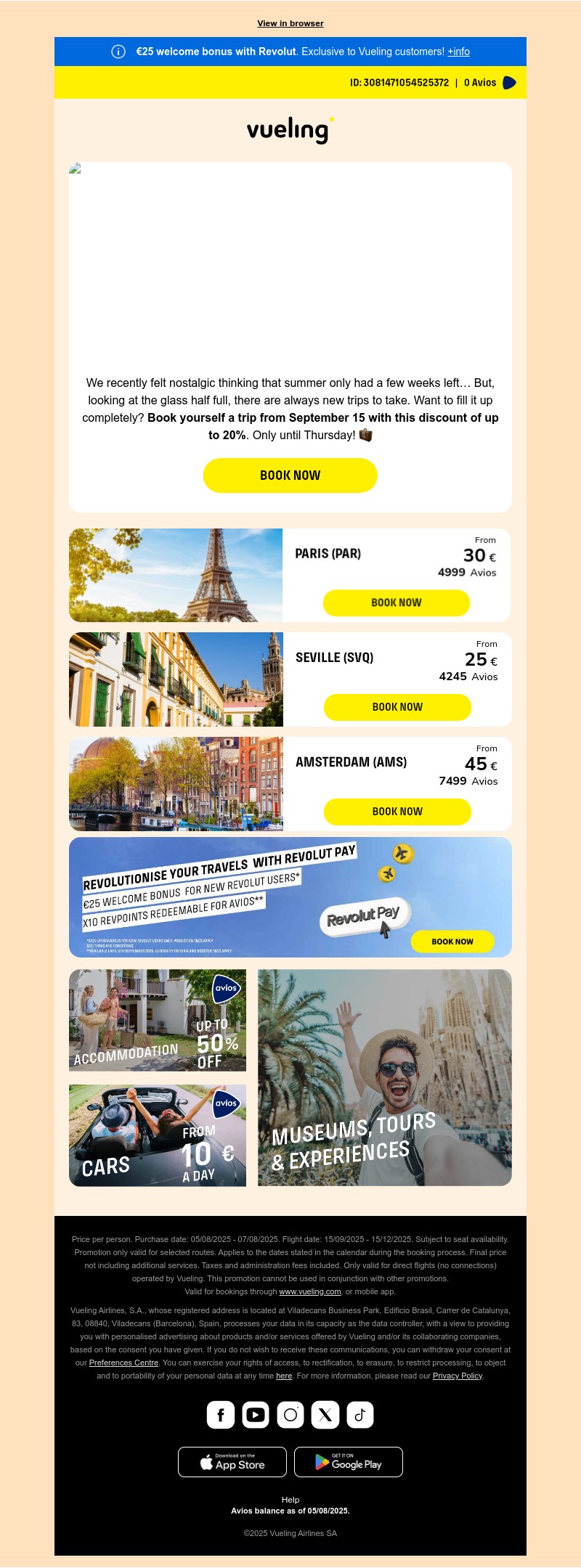Open Vueling's X profile
581x1568 pixels.
[325, 1415]
